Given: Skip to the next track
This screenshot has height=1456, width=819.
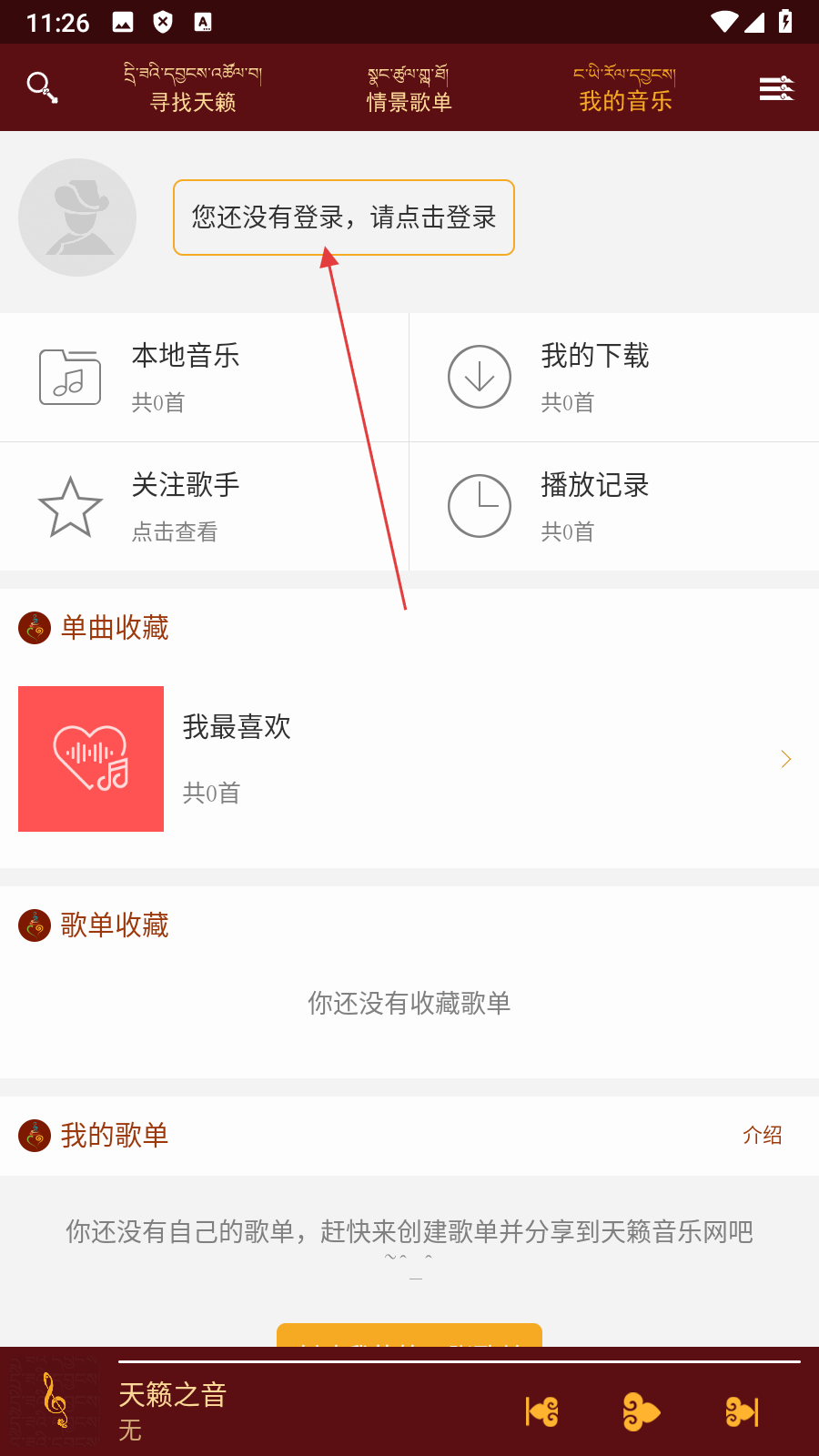Looking at the screenshot, I should point(742,1411).
